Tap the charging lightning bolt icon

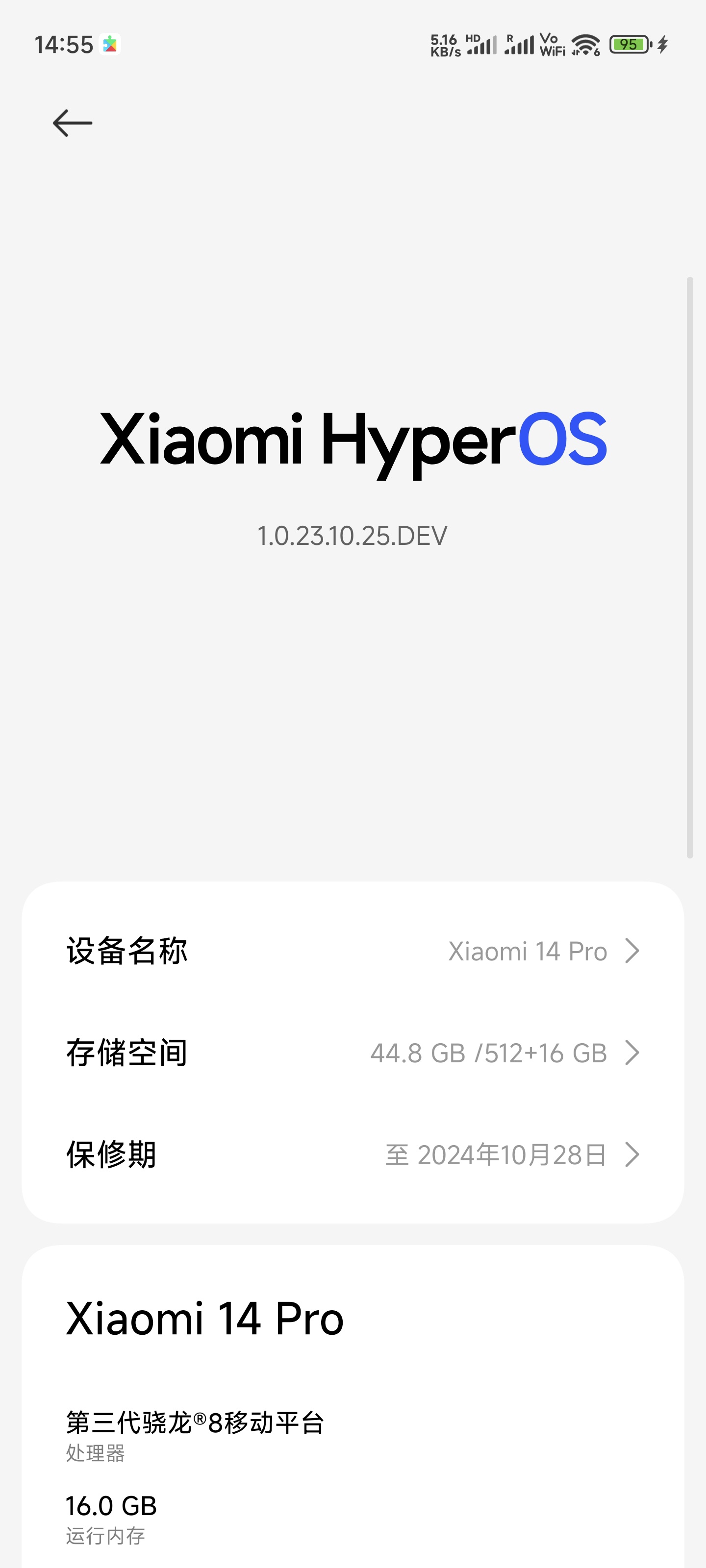pos(664,44)
